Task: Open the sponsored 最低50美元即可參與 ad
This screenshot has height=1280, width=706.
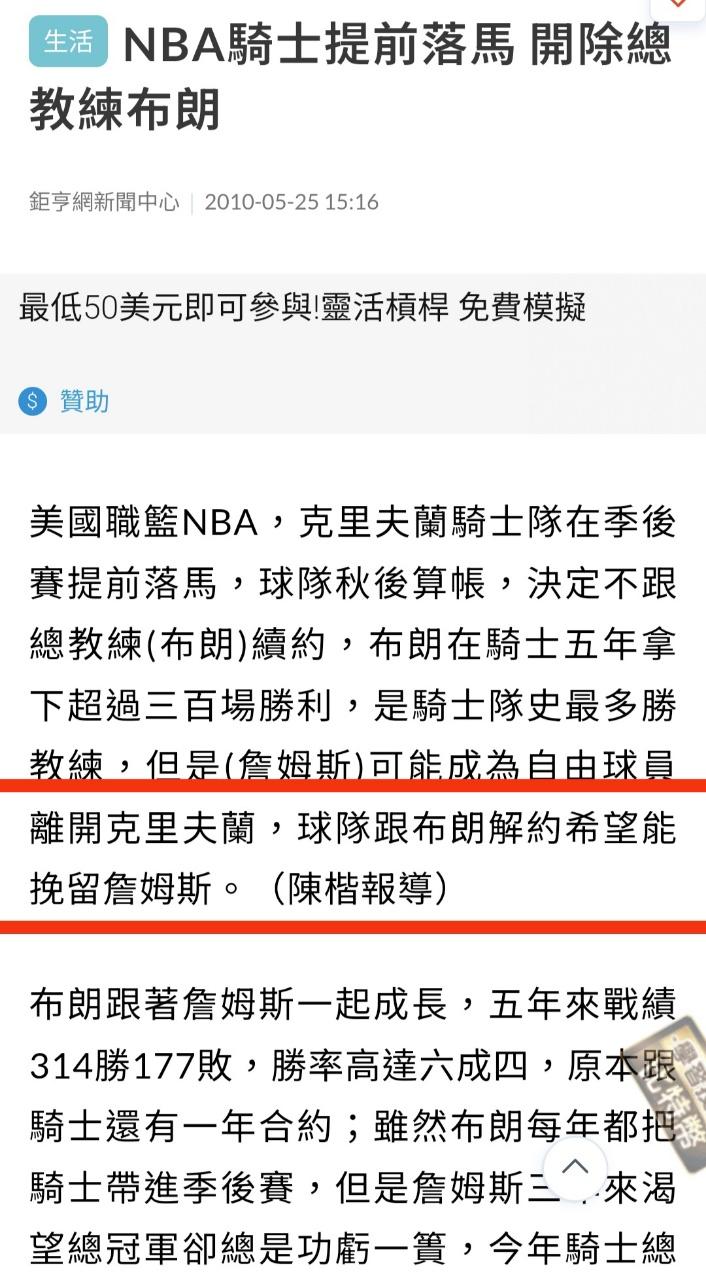Action: coord(302,307)
